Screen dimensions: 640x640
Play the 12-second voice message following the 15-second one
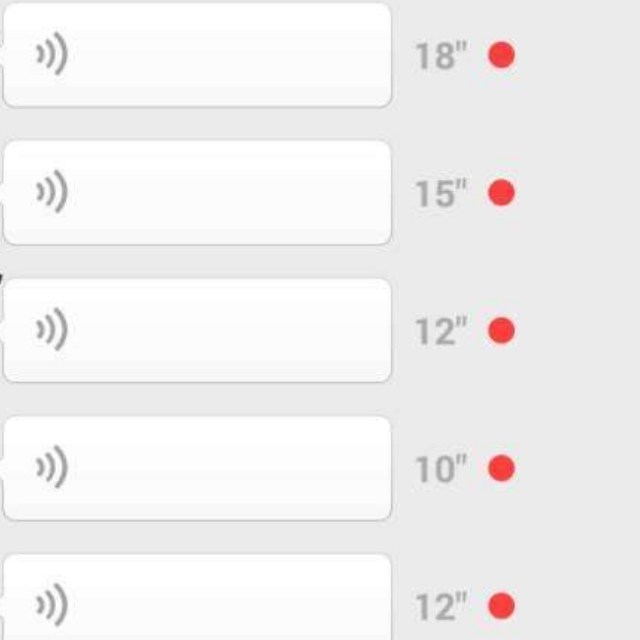(197, 330)
